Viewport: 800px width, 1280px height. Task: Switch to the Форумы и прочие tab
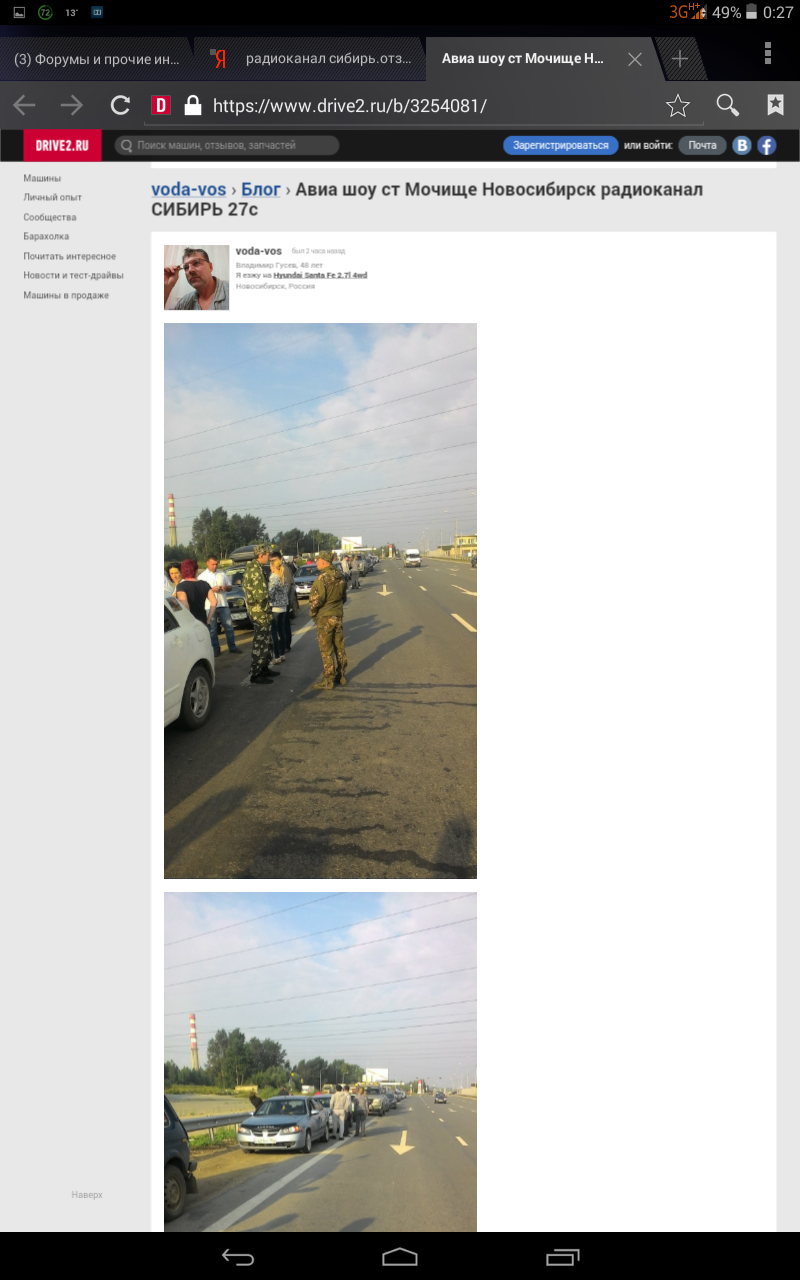point(95,59)
